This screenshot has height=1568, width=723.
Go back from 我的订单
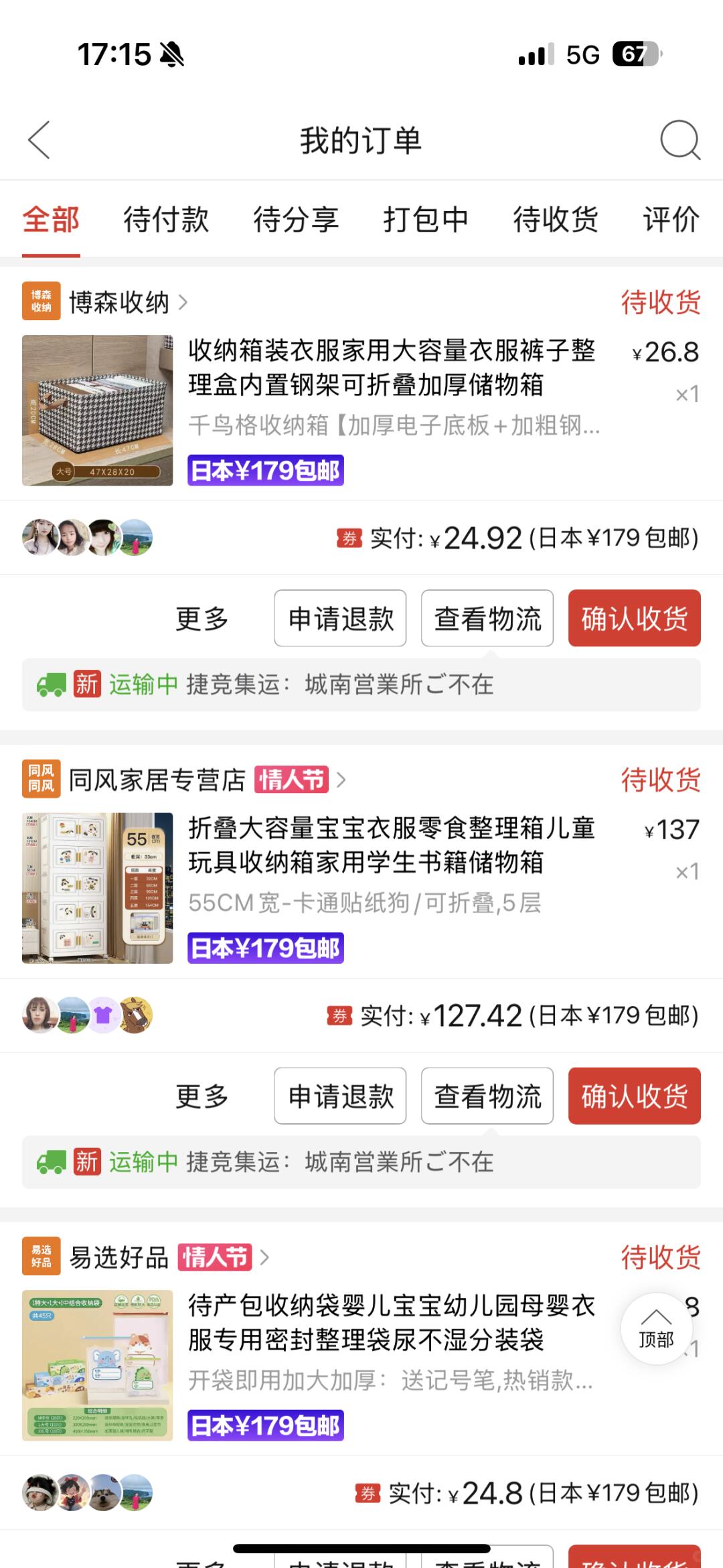coord(39,140)
